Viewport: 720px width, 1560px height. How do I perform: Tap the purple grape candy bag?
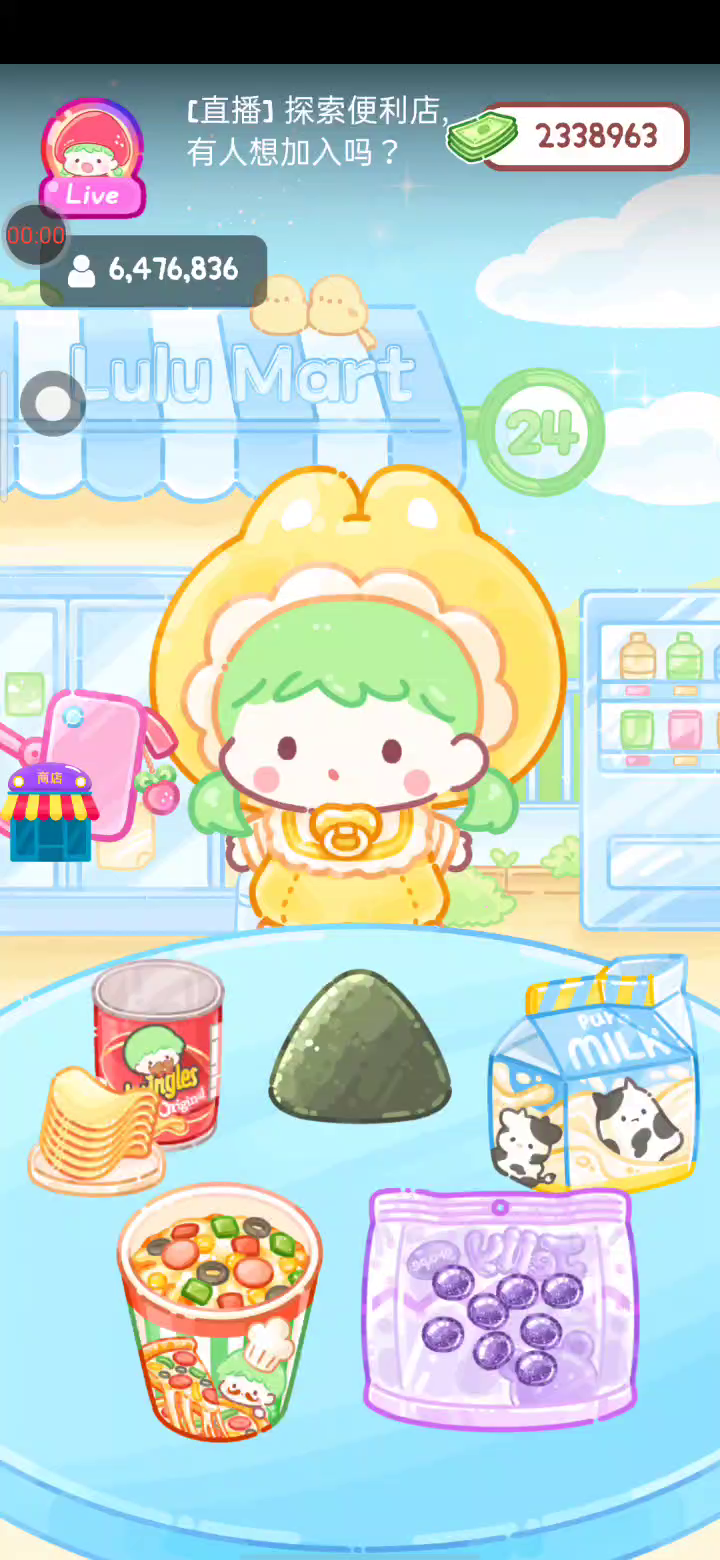(501, 1304)
